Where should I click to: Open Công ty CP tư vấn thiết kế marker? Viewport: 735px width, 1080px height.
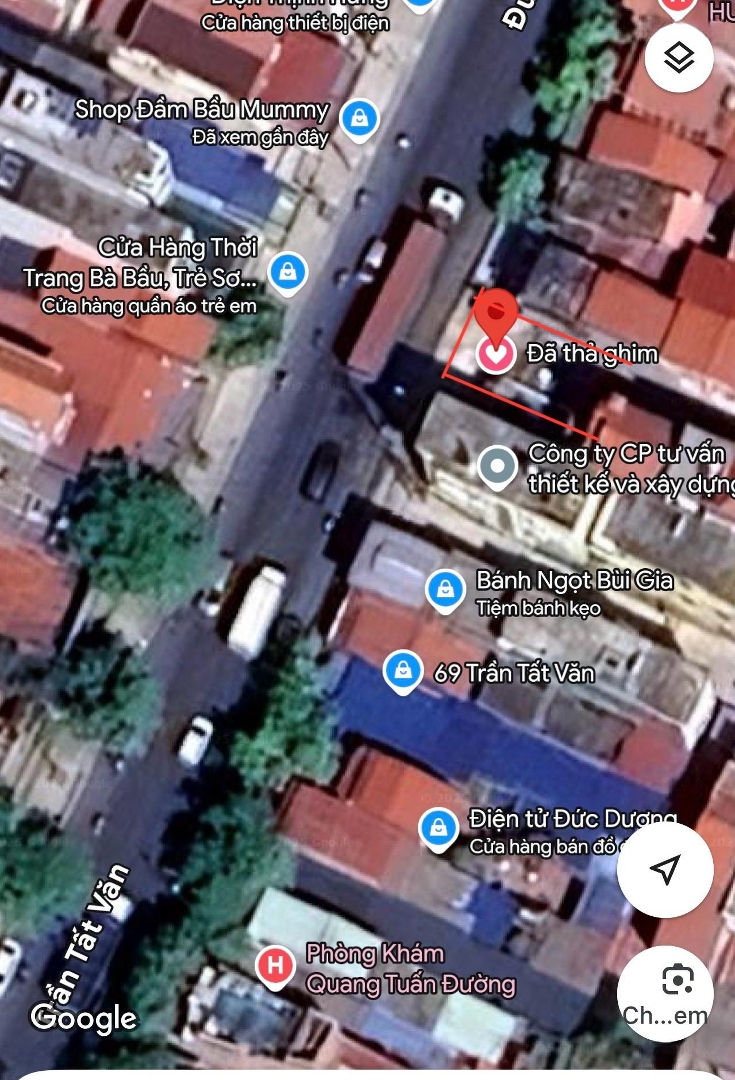click(496, 466)
